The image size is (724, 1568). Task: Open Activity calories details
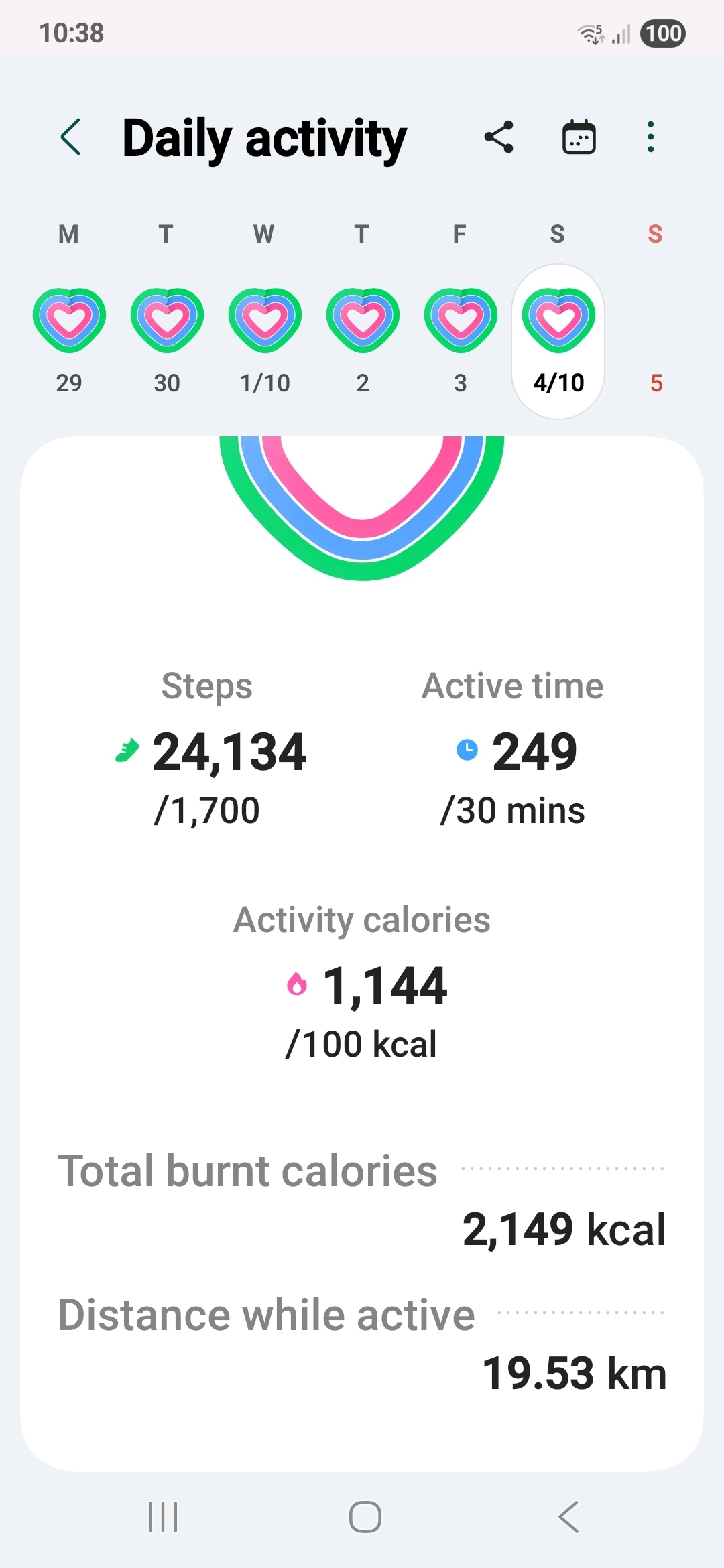362,985
